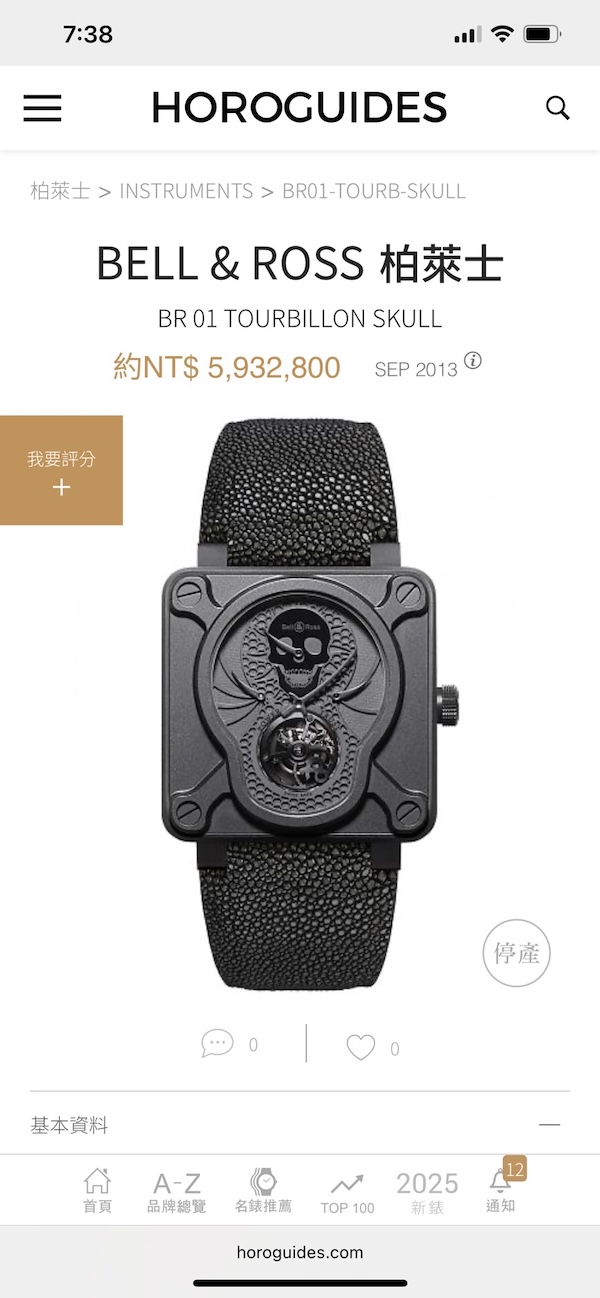600x1298 pixels.
Task: Open 通知 notifications bell
Action: [x=500, y=1189]
